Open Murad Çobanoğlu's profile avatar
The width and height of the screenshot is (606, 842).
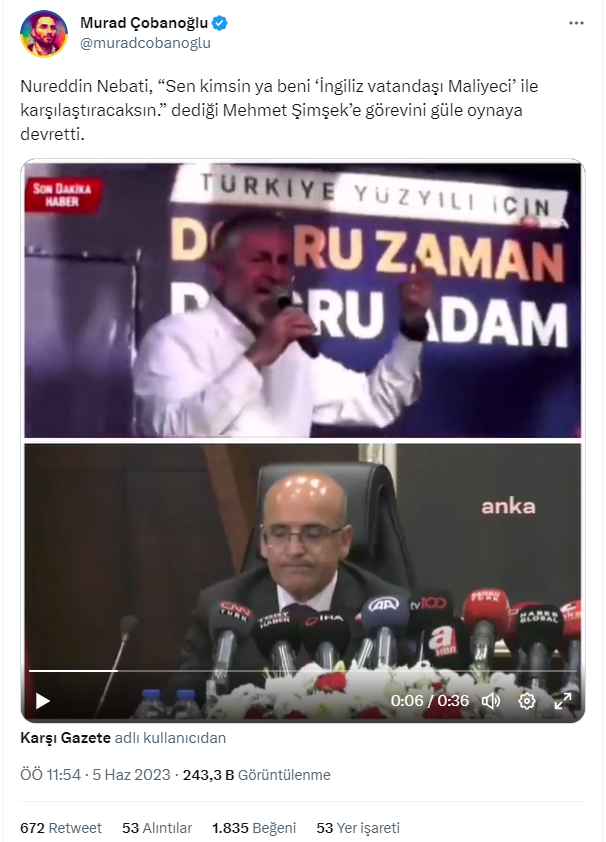point(43,33)
